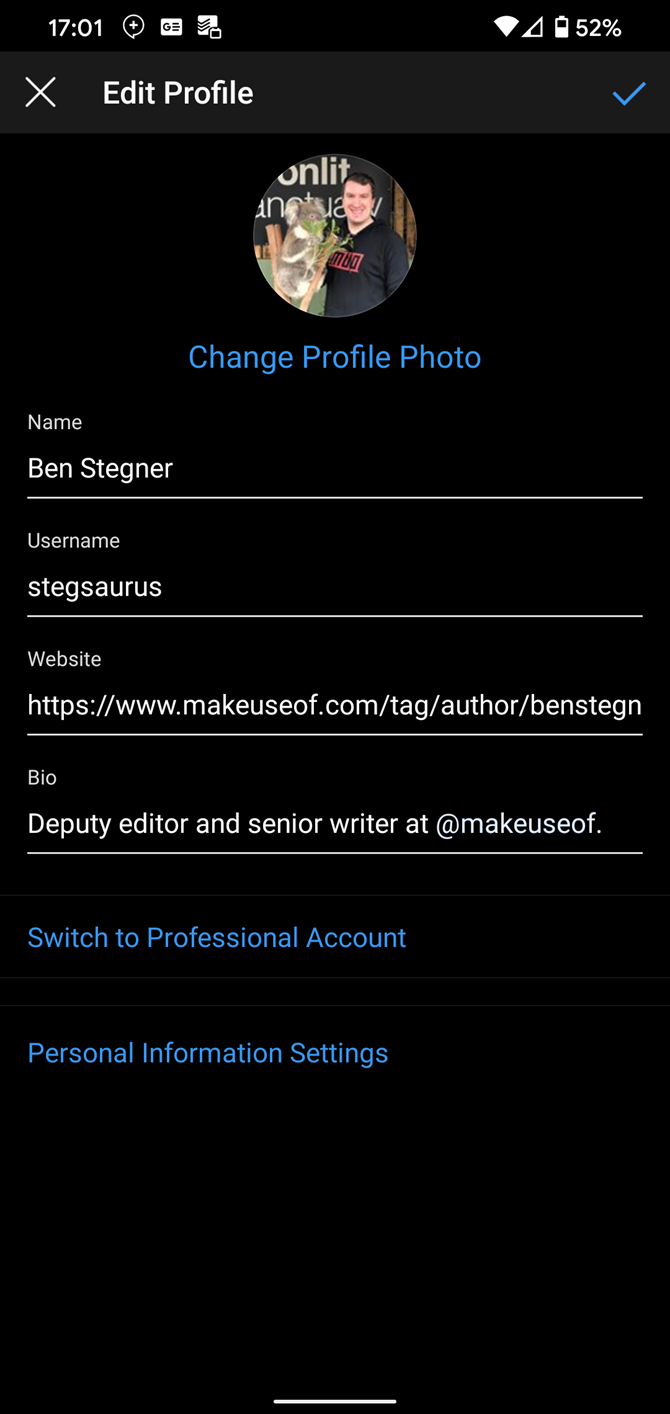Edit the Website URL field
The width and height of the screenshot is (670, 1414).
click(334, 705)
